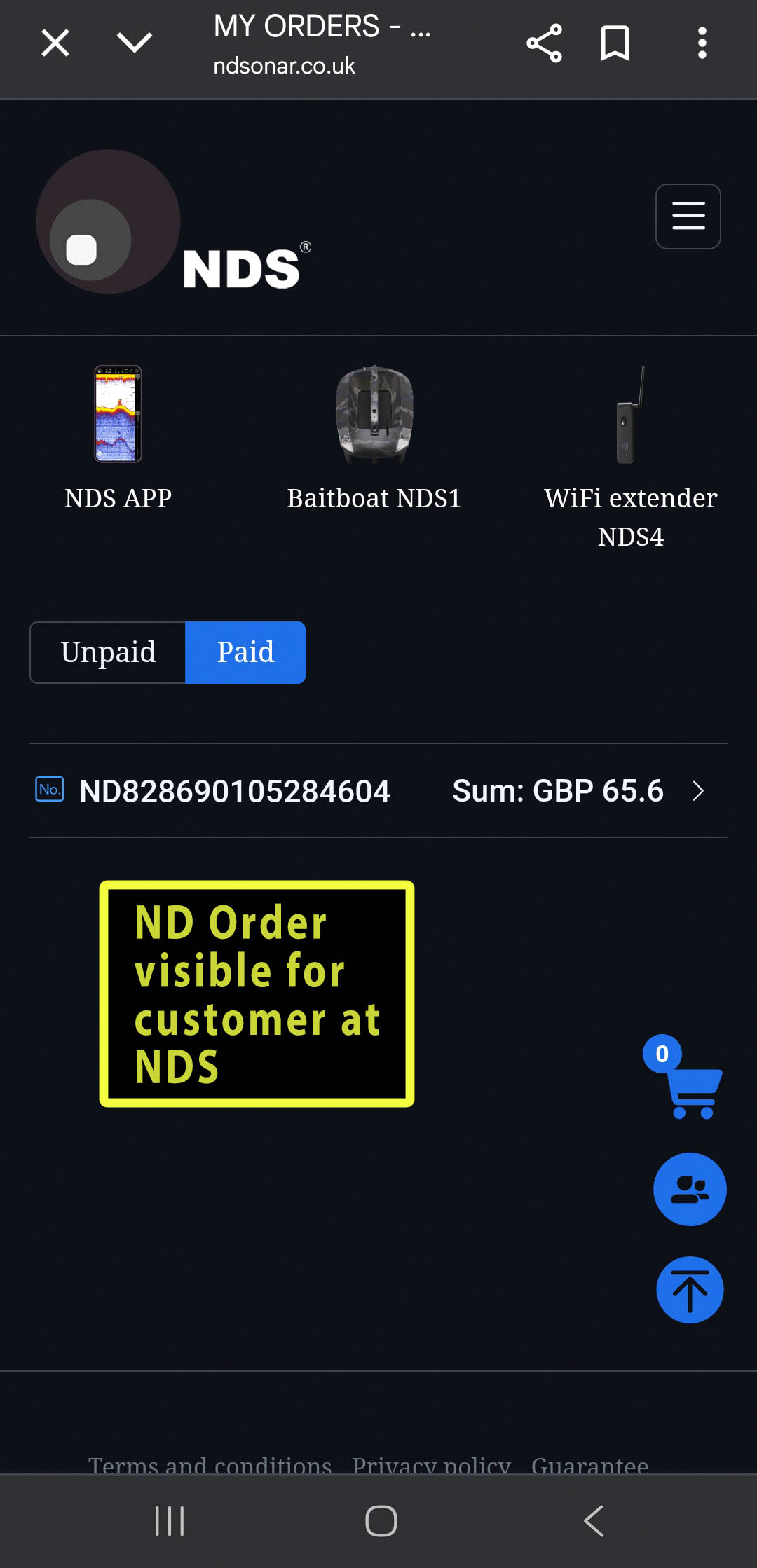Open Privacy policy link

431,1464
